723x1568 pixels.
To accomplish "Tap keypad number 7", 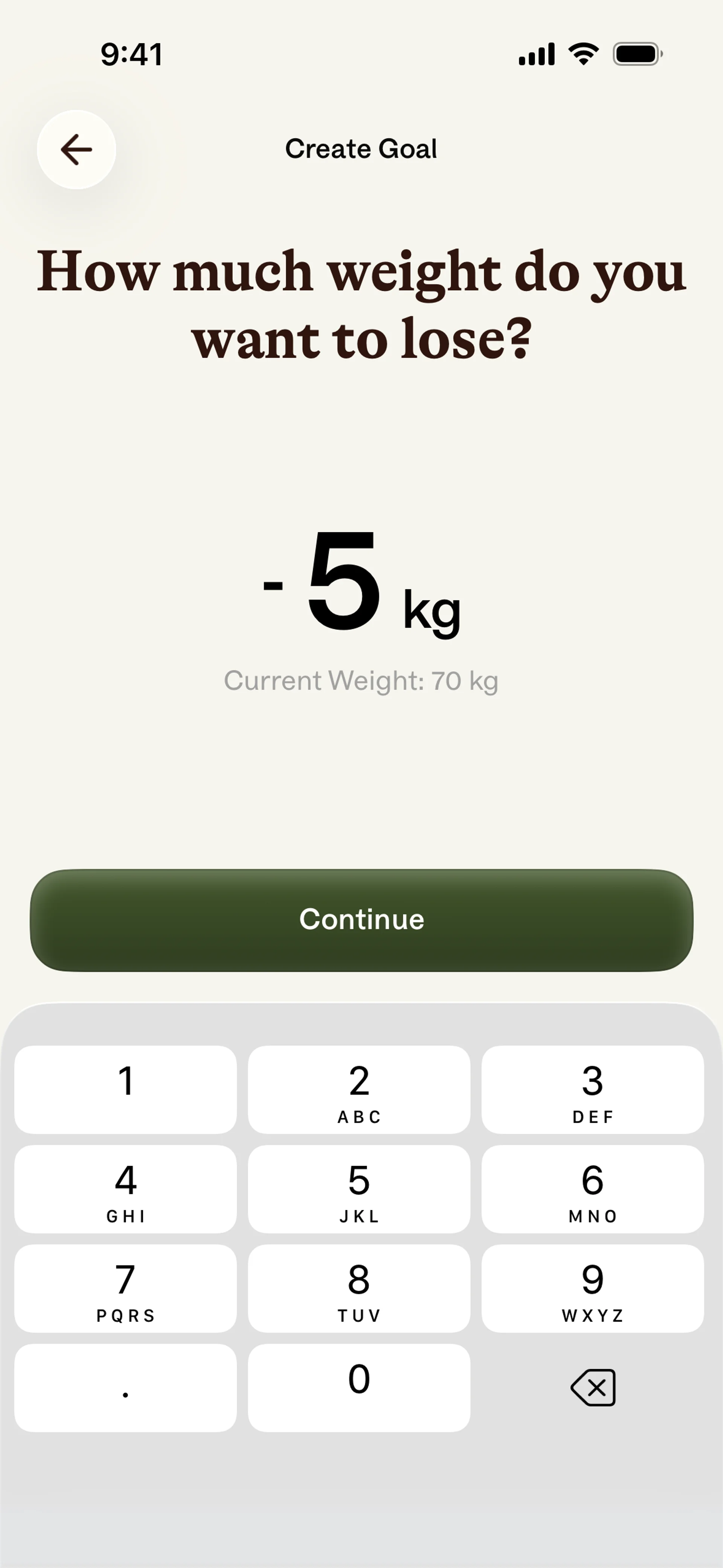I will pyautogui.click(x=125, y=1288).
